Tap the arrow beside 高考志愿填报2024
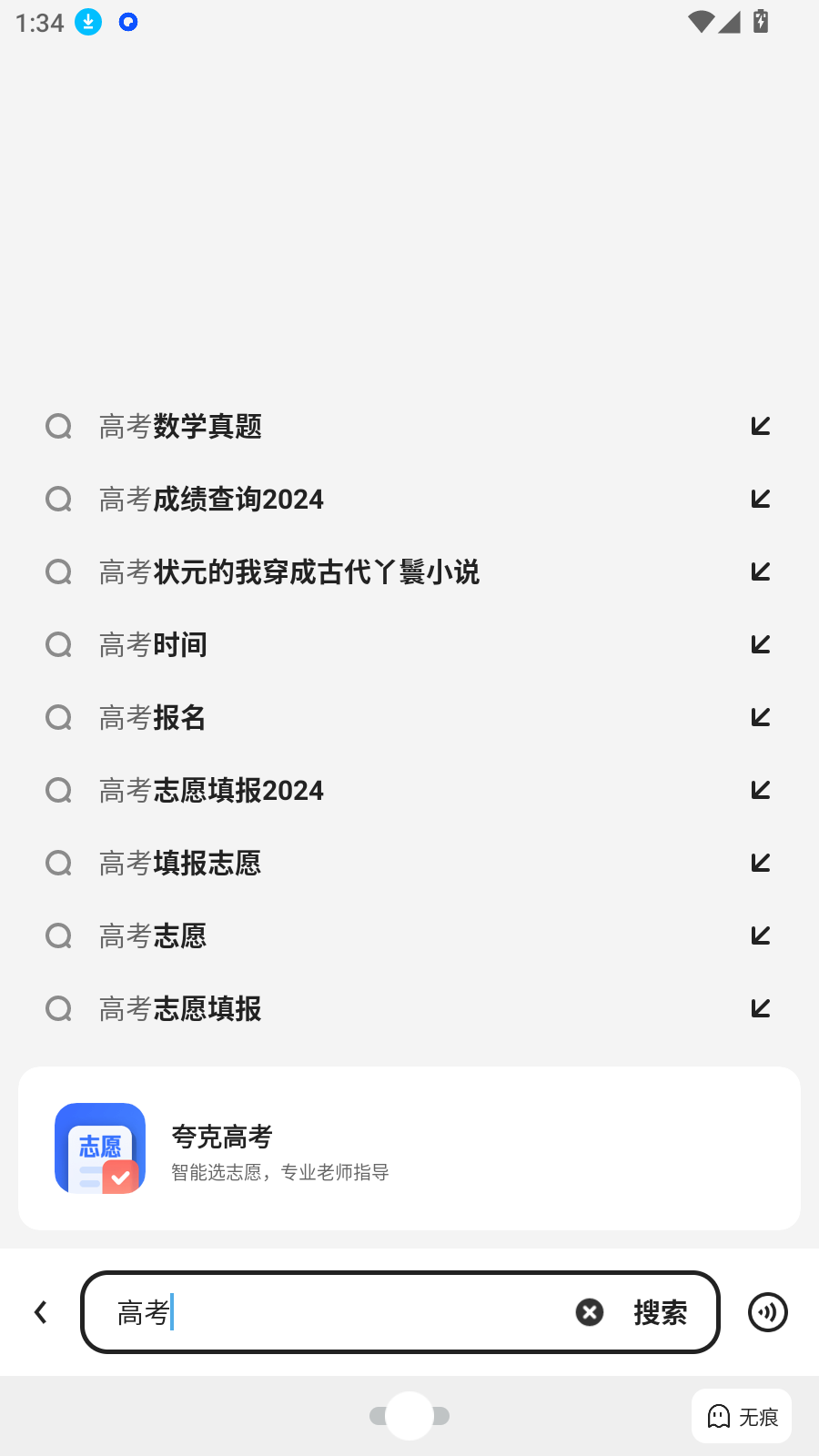Screen dimensions: 819x1456 [759, 790]
